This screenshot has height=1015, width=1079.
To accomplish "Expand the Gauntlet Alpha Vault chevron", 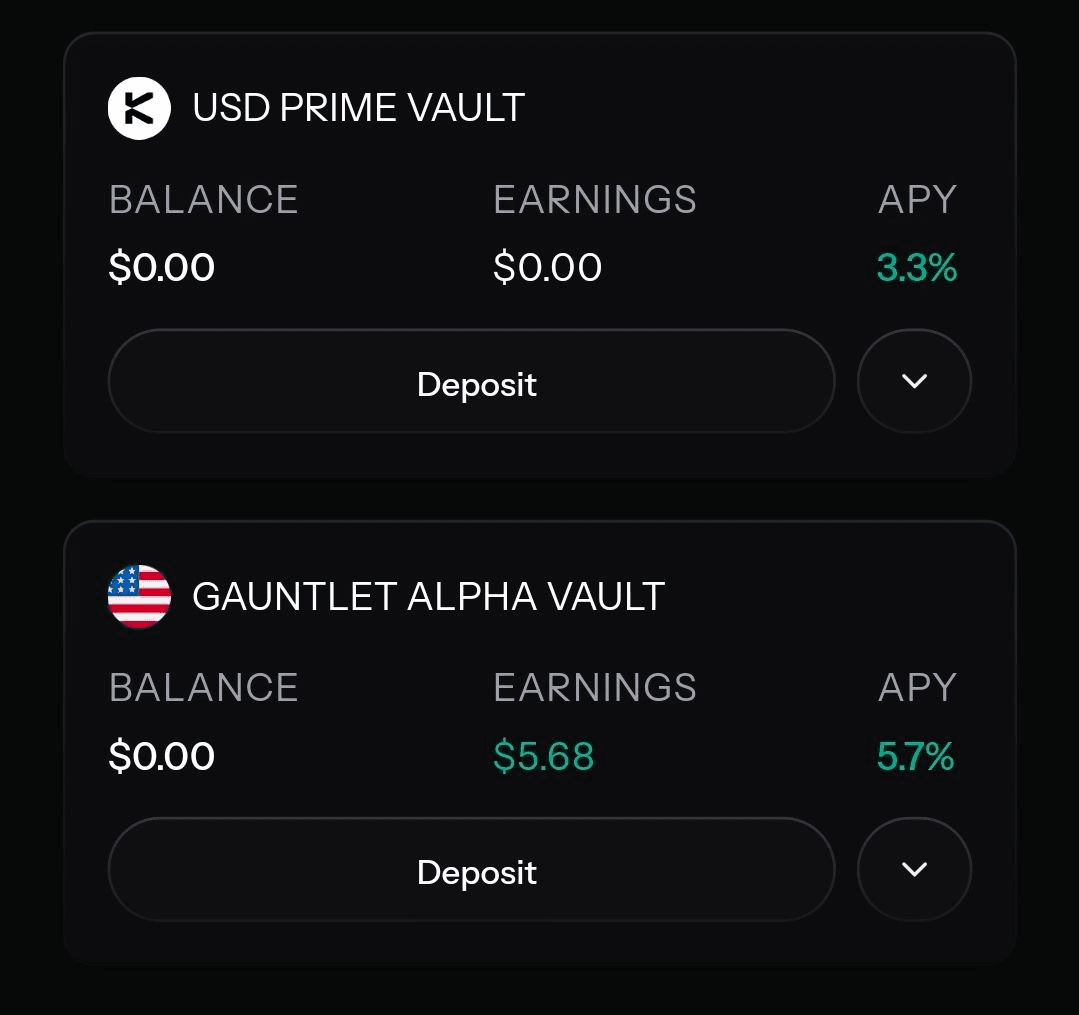I will [914, 869].
